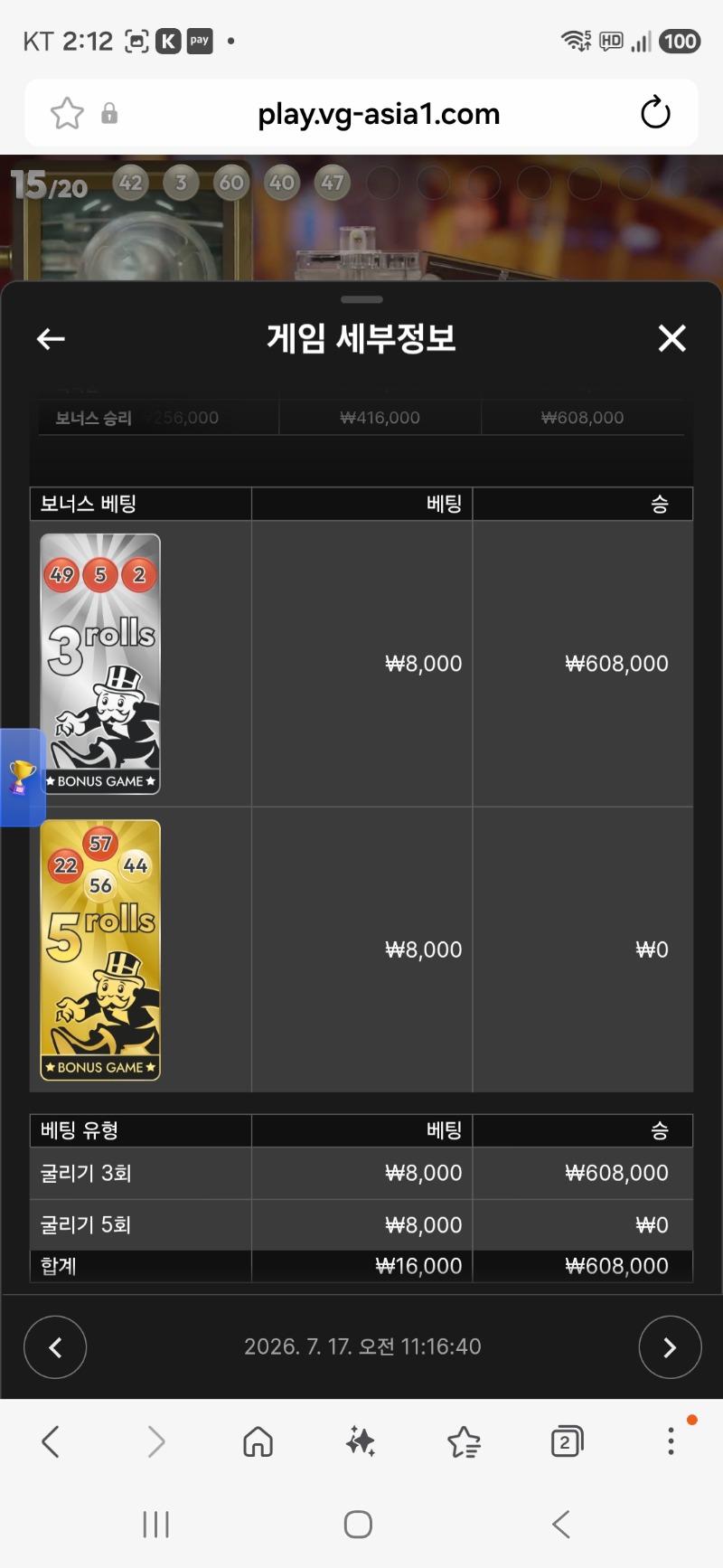View the next game round record

click(x=670, y=1347)
